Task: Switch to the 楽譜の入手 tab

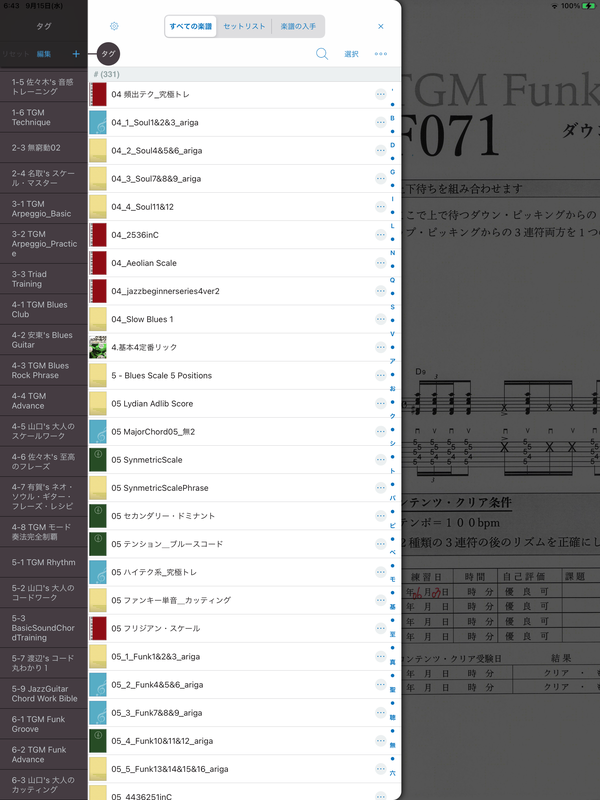Action: [298, 26]
